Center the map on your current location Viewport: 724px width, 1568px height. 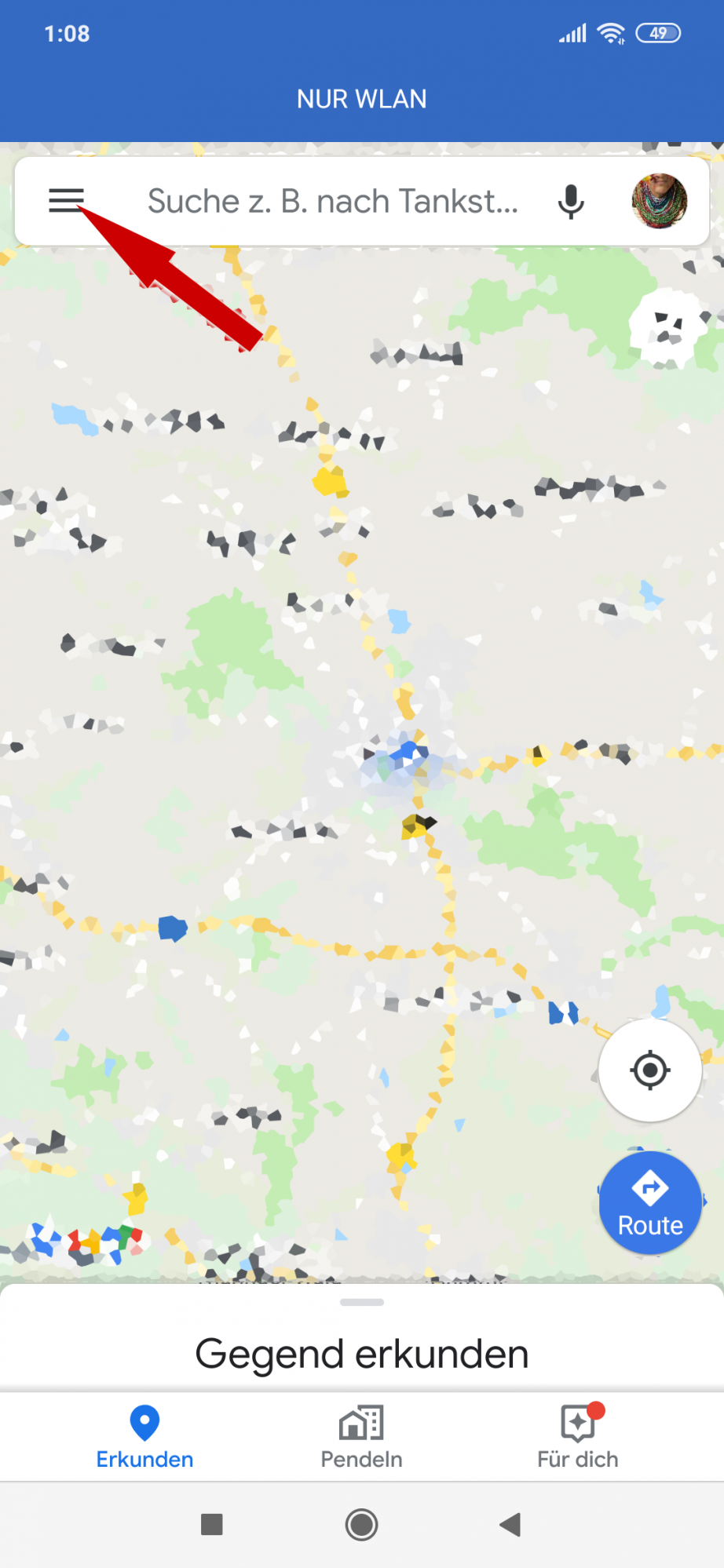(x=649, y=1069)
